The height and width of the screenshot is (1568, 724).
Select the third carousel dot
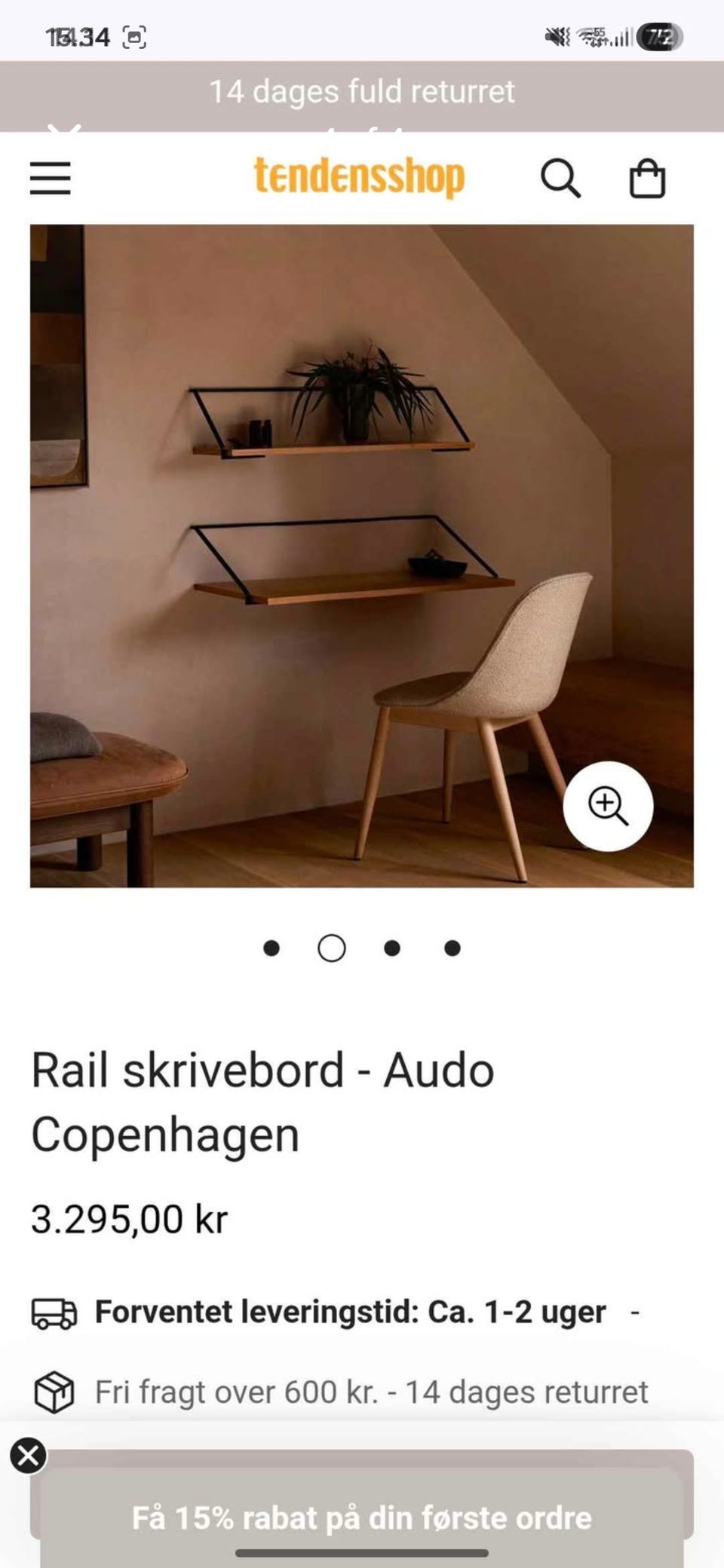pos(391,948)
